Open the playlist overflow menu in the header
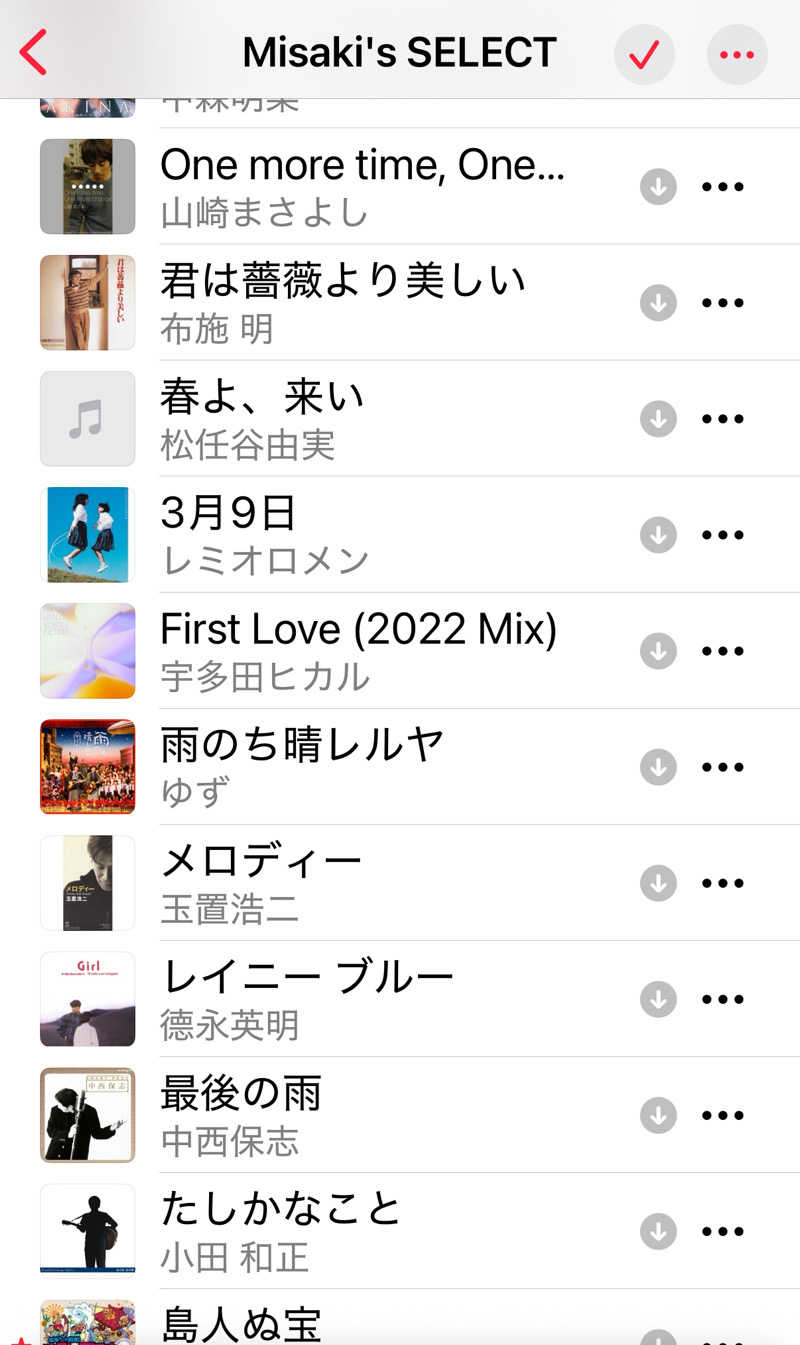The height and width of the screenshot is (1345, 800). [737, 54]
